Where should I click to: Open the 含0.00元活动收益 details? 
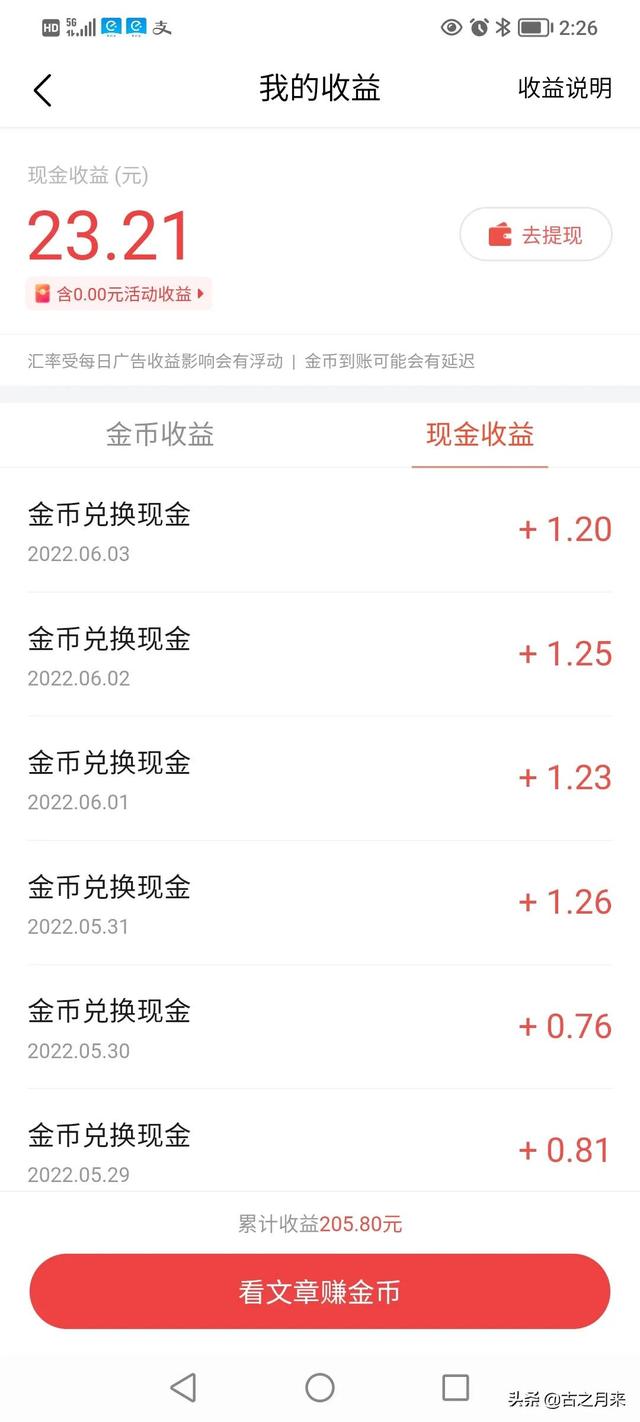coord(119,294)
